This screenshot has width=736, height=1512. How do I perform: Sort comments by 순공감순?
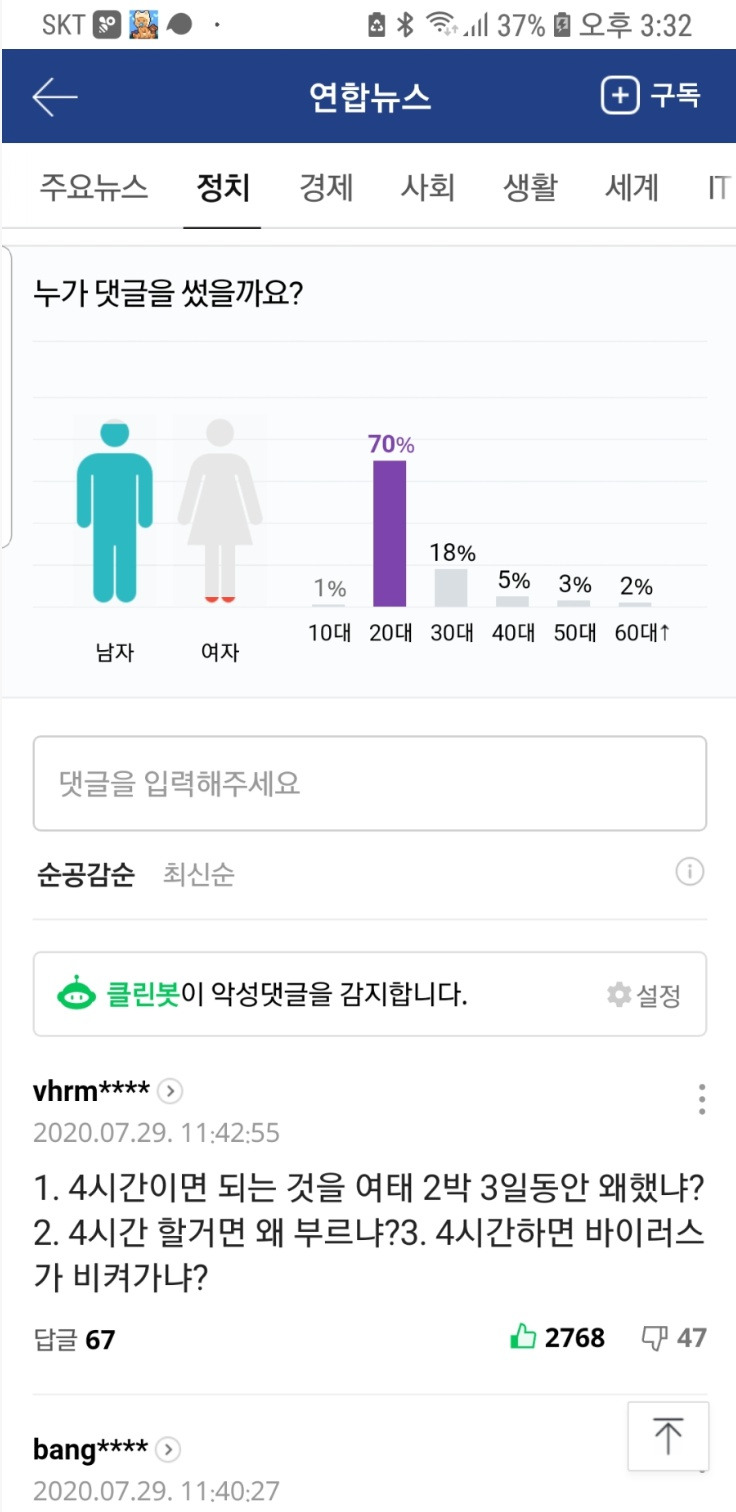pyautogui.click(x=86, y=875)
